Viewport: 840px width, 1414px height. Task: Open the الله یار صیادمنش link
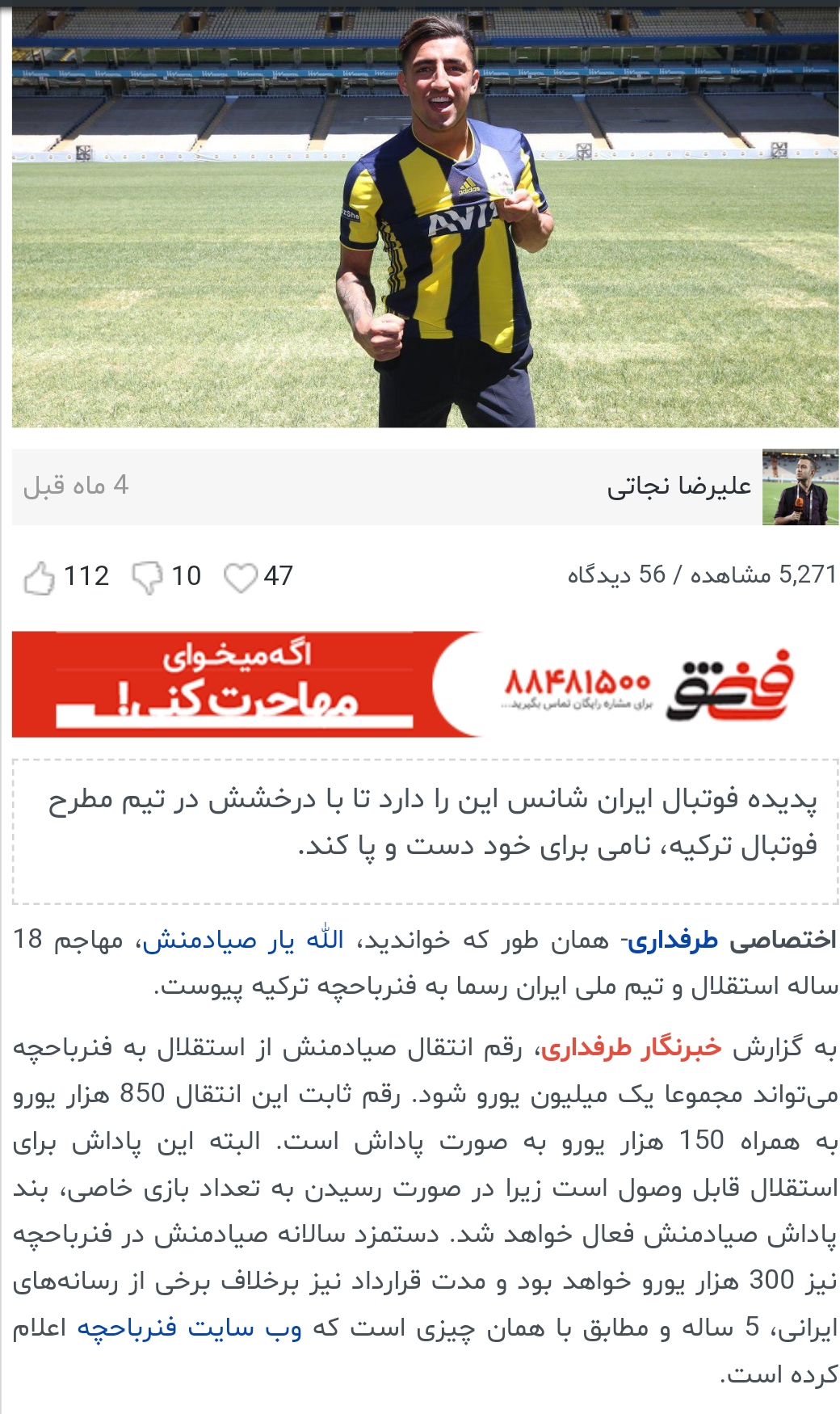tap(243, 940)
